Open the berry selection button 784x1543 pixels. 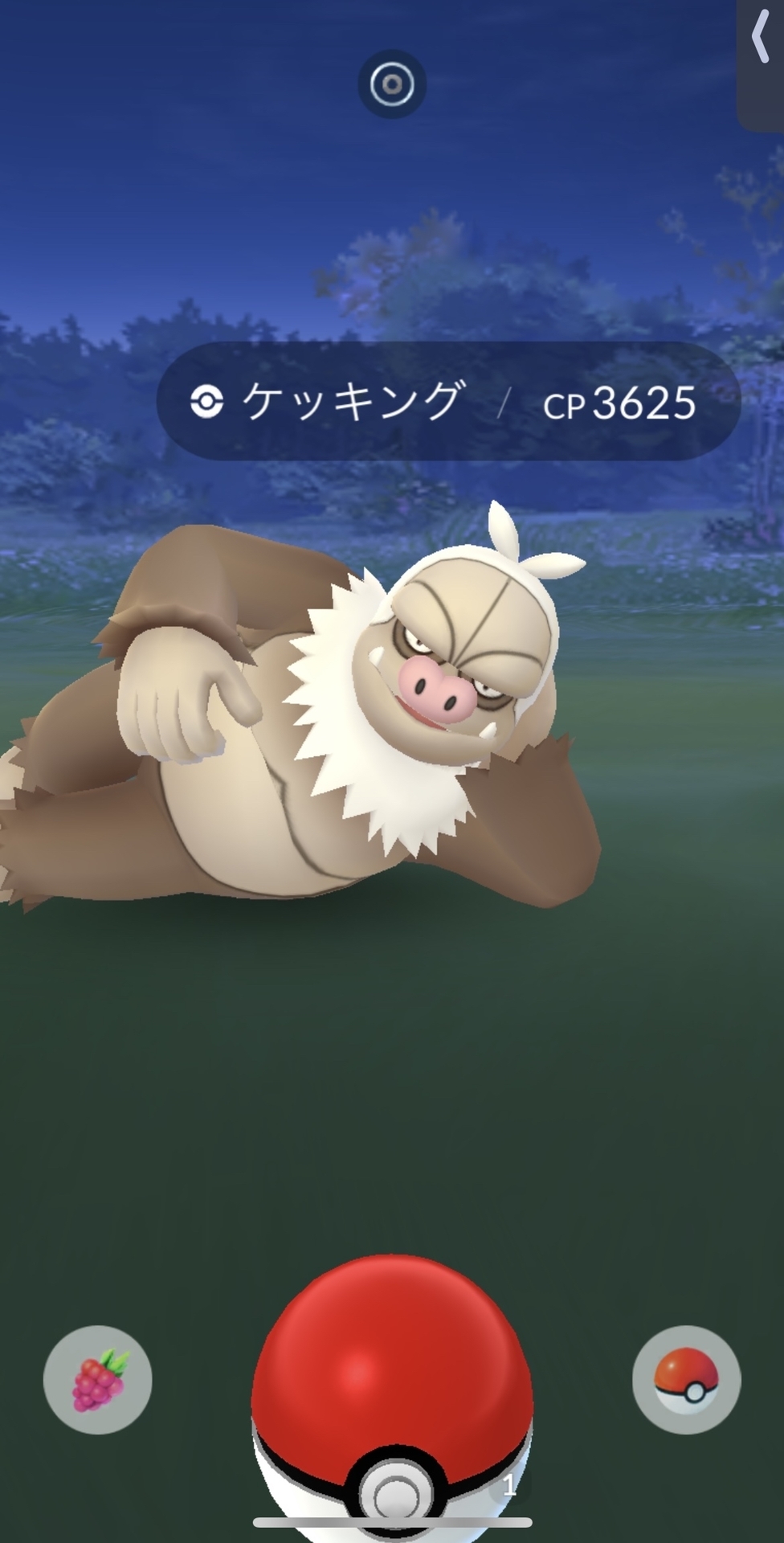pyautogui.click(x=97, y=1380)
